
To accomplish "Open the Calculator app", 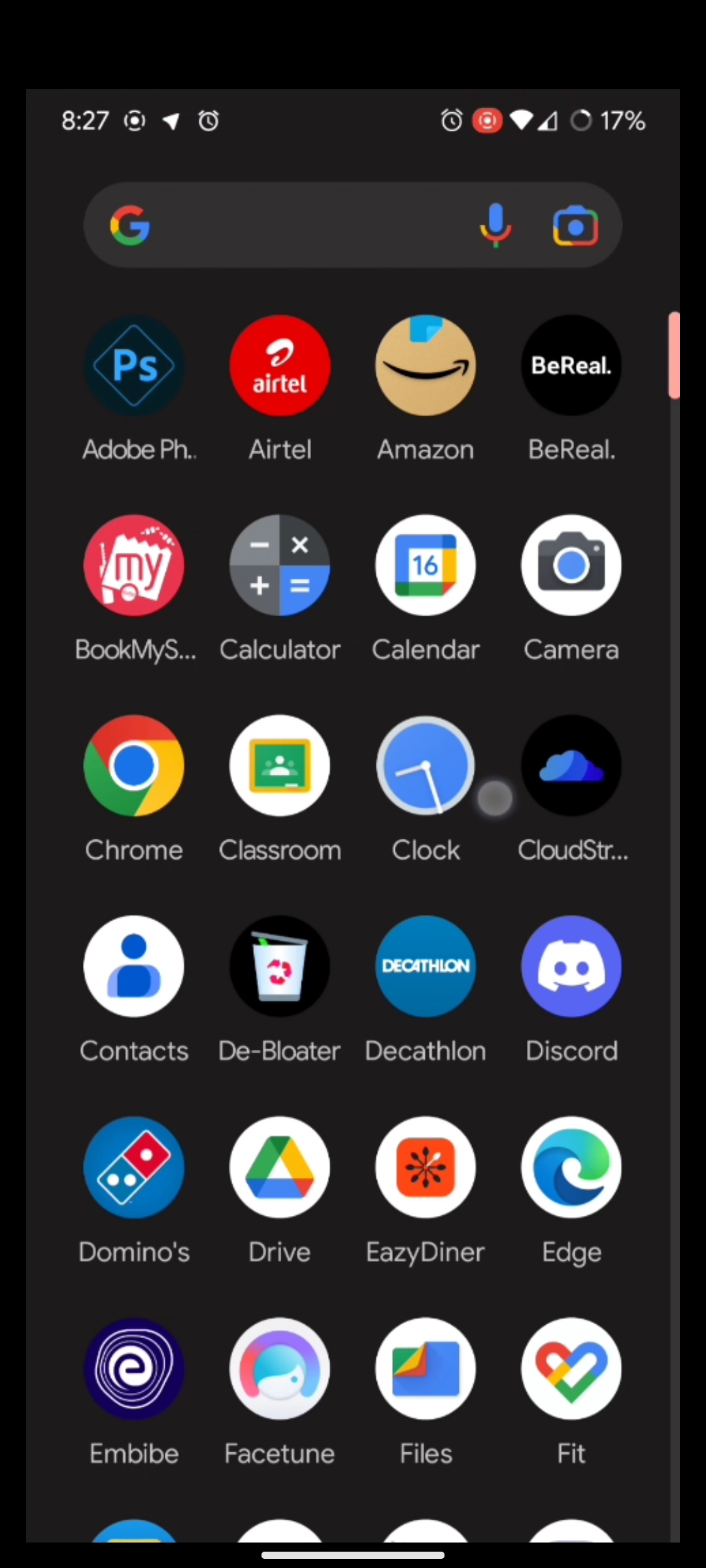I will click(x=280, y=565).
